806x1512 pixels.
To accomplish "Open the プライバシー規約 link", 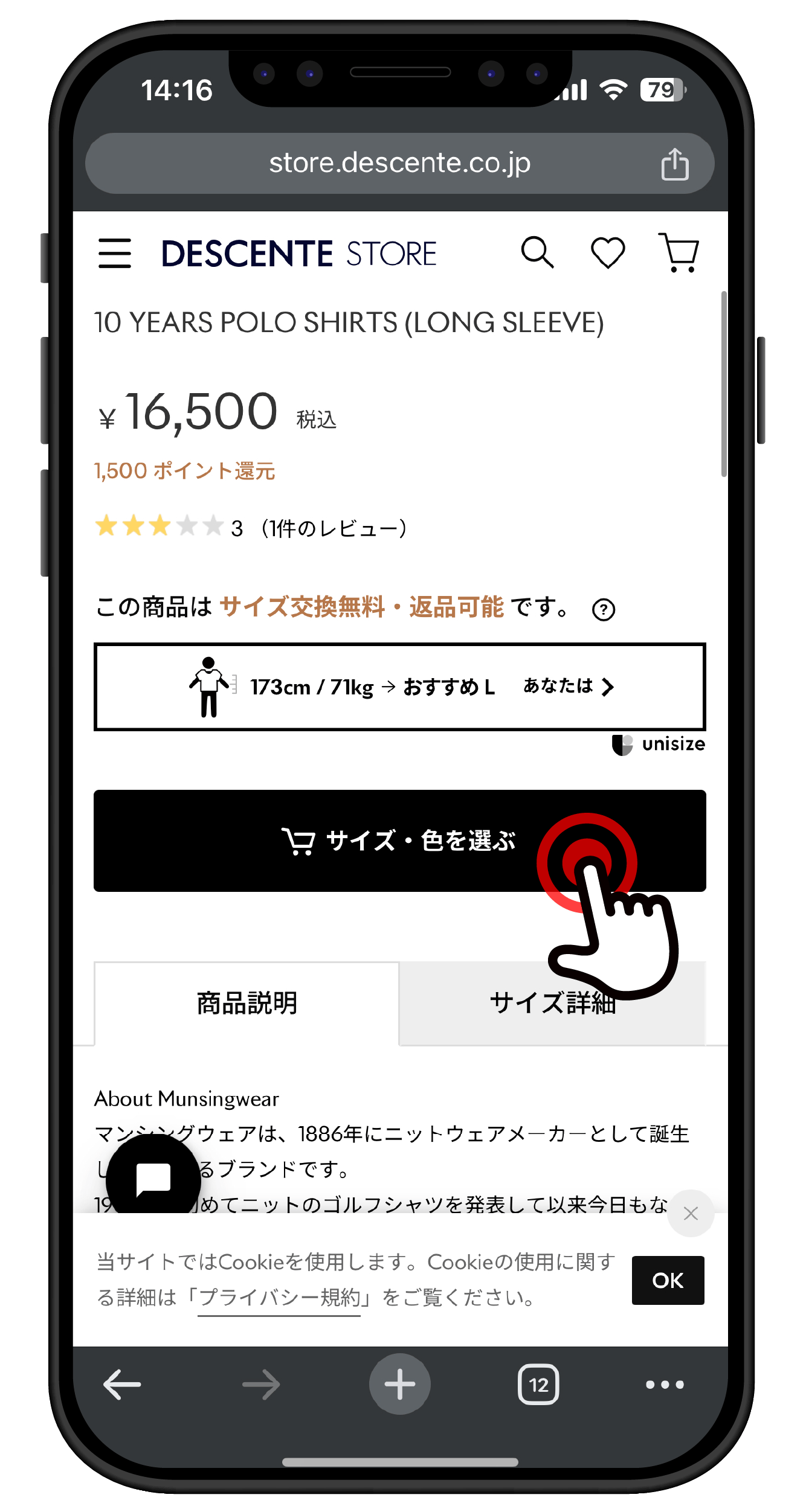I will [279, 1297].
